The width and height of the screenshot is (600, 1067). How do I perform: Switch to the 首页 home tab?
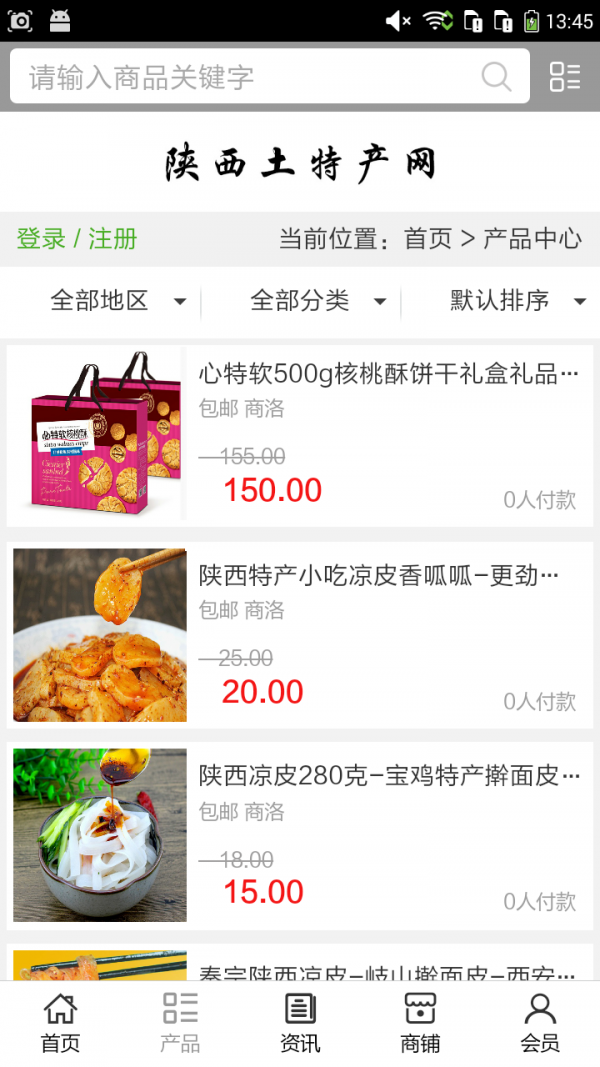coord(60,1022)
